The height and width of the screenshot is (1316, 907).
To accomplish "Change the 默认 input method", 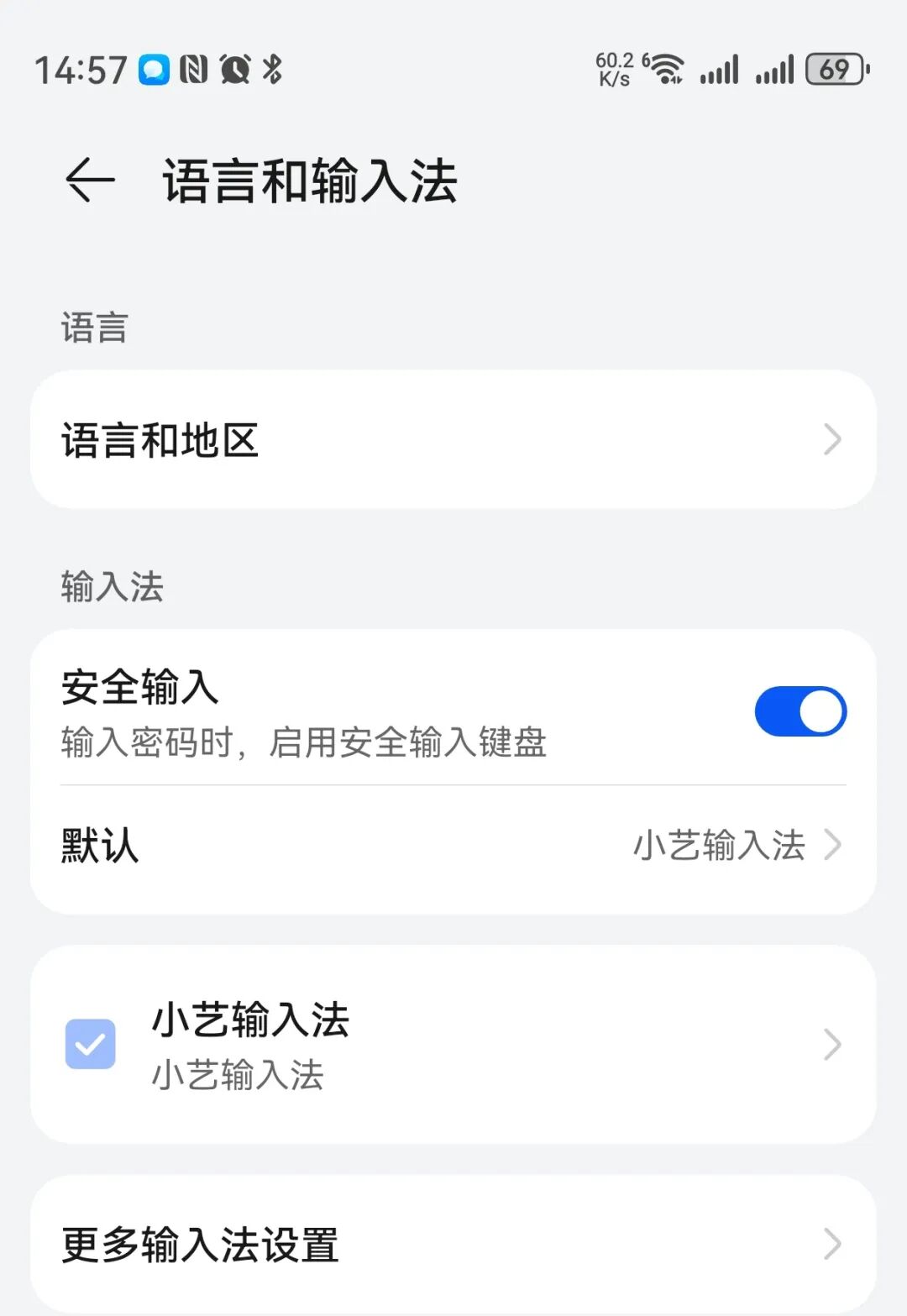I will click(x=453, y=845).
